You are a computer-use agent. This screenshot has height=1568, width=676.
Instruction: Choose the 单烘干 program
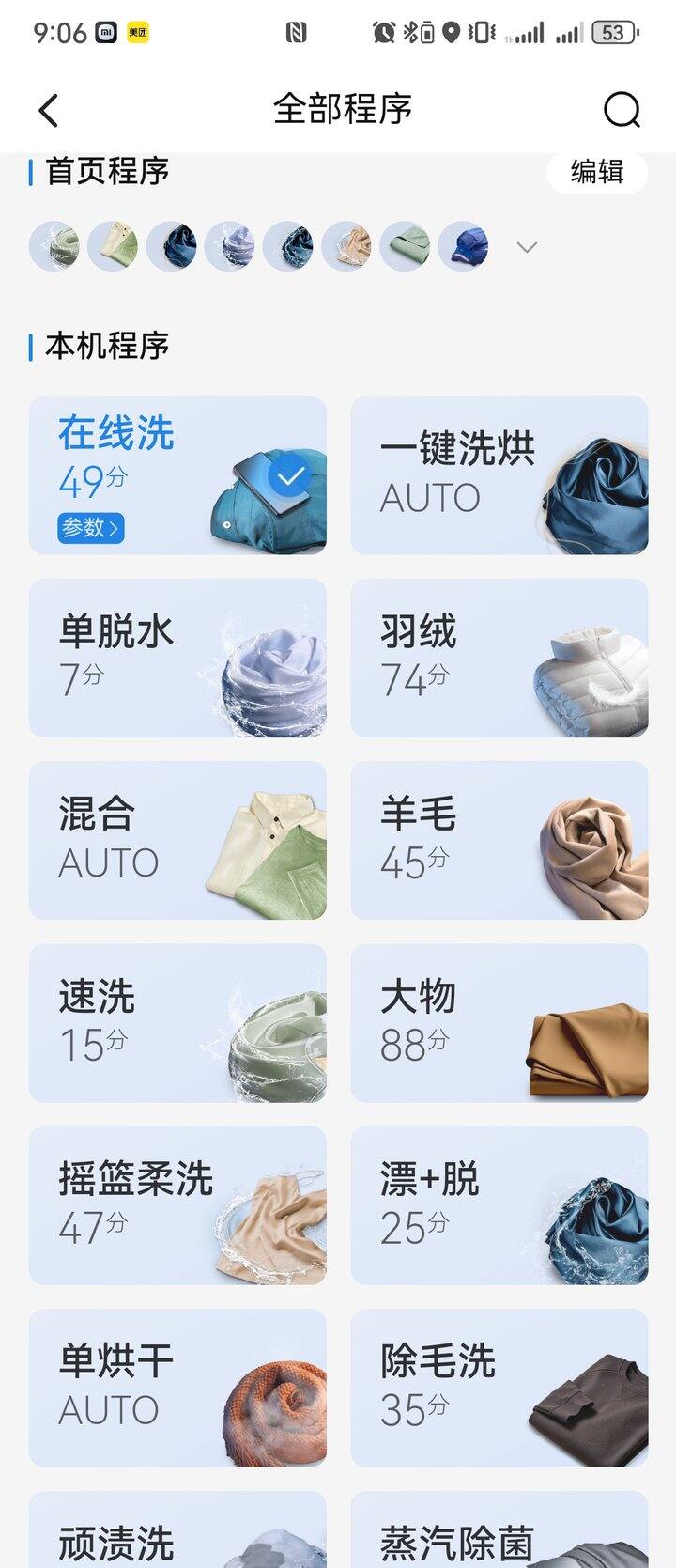point(177,1388)
